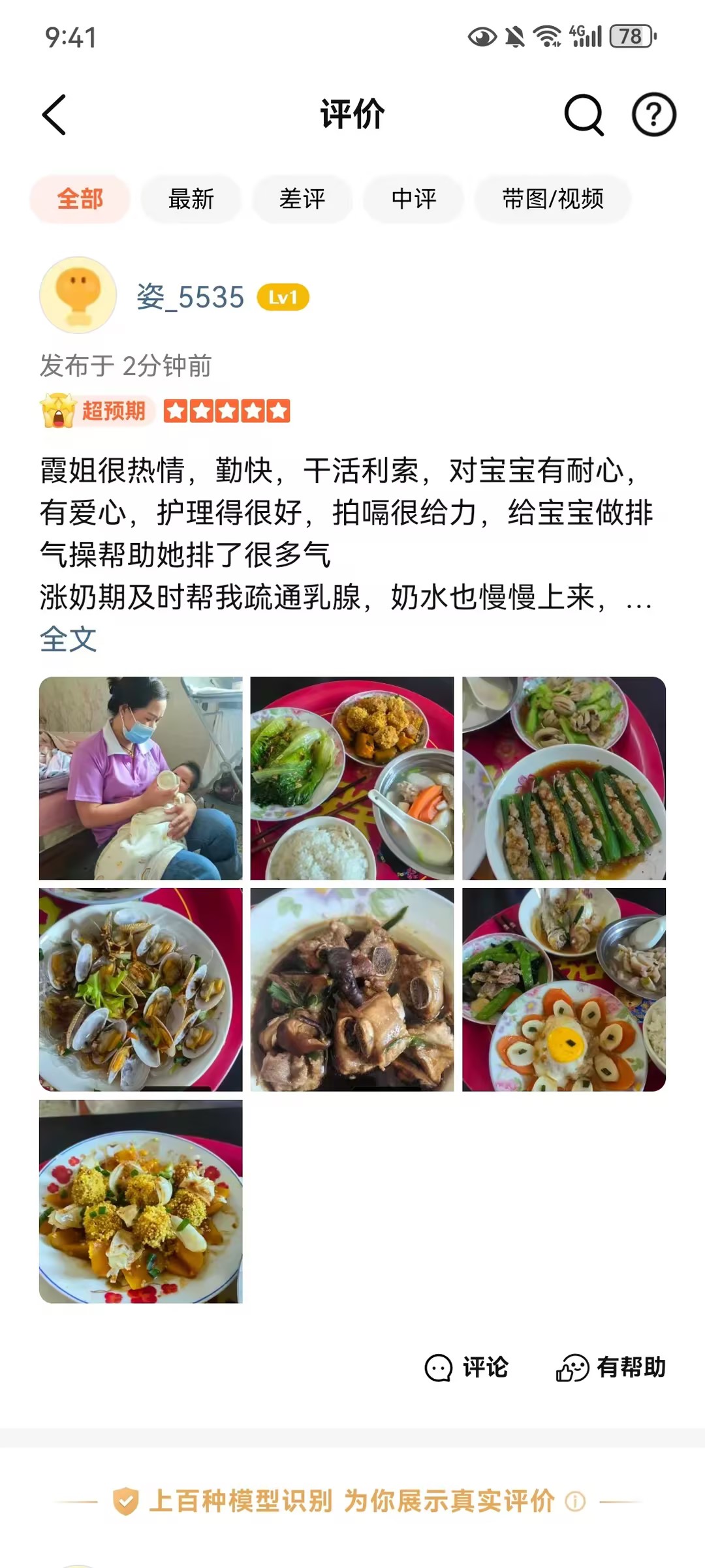
Task: Open the pumpkin dish photo
Action: 141,1201
